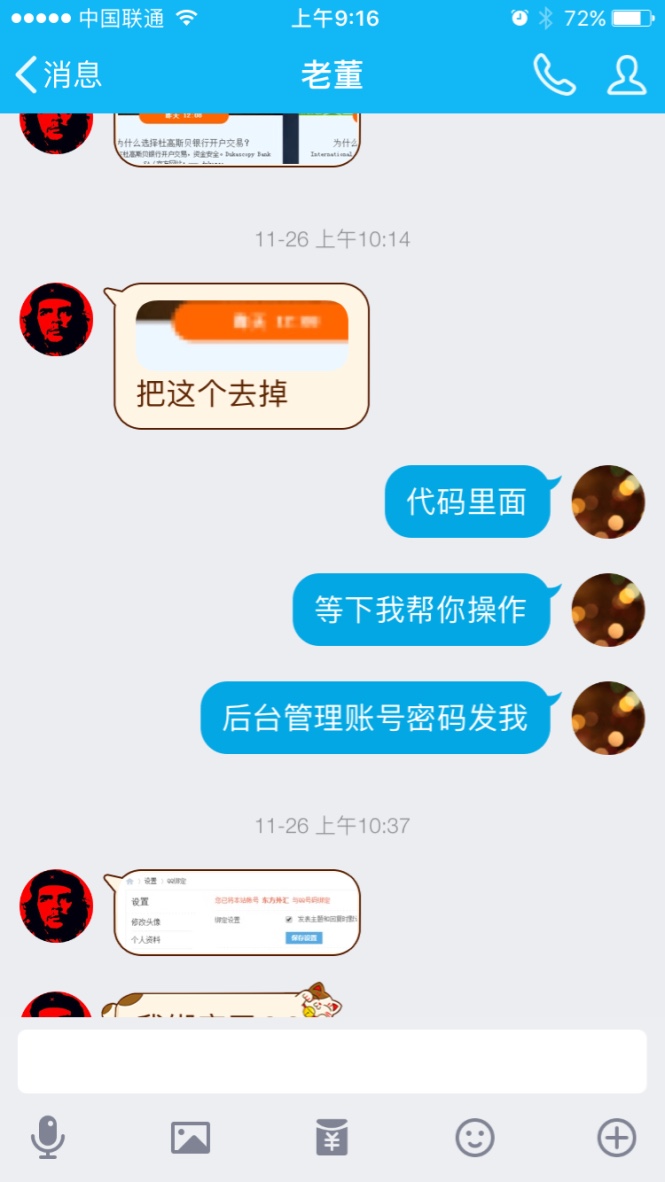Open sender avatar beside the 代码里面 message
665x1182 pixels.
(x=608, y=502)
